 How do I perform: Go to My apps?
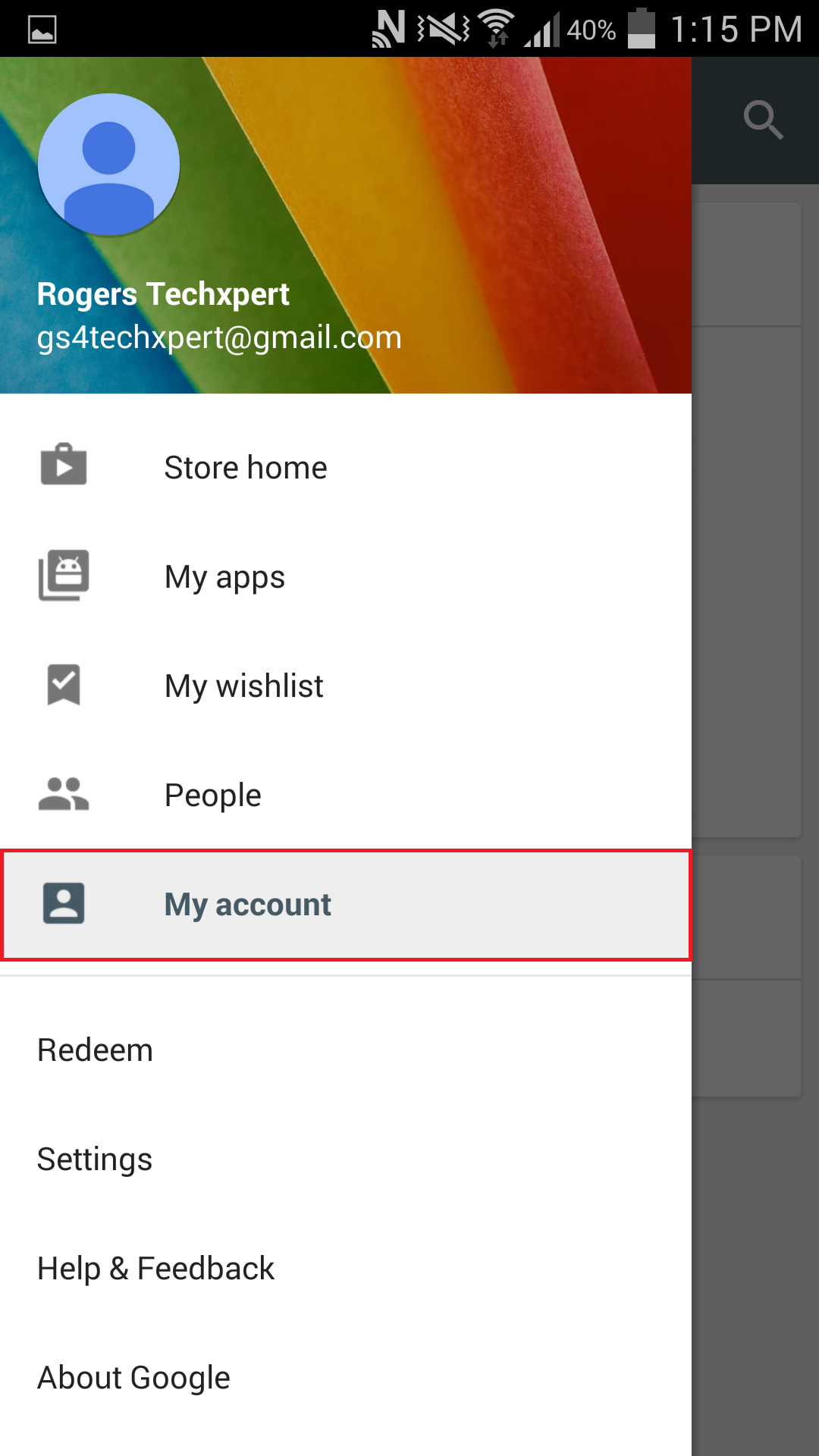pos(224,576)
